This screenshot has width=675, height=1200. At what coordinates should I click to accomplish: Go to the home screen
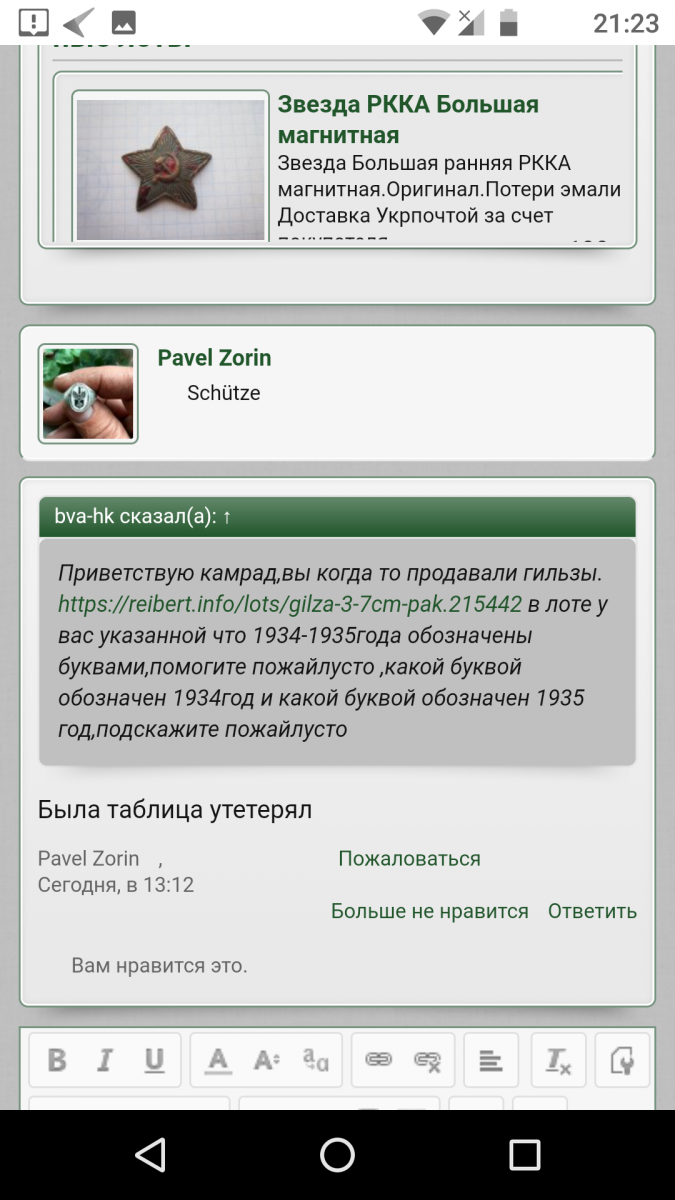coord(337,1155)
